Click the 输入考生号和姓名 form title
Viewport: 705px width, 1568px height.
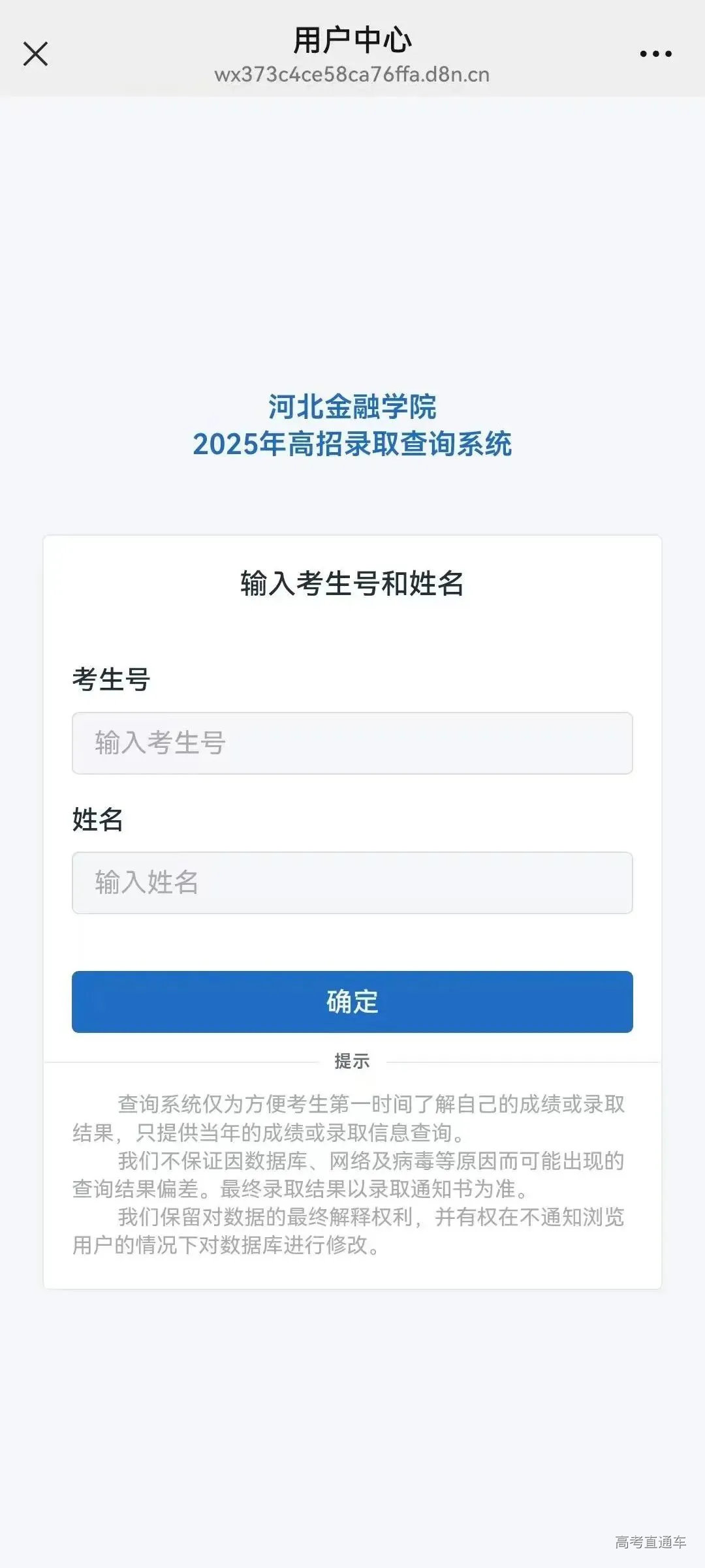click(x=354, y=586)
